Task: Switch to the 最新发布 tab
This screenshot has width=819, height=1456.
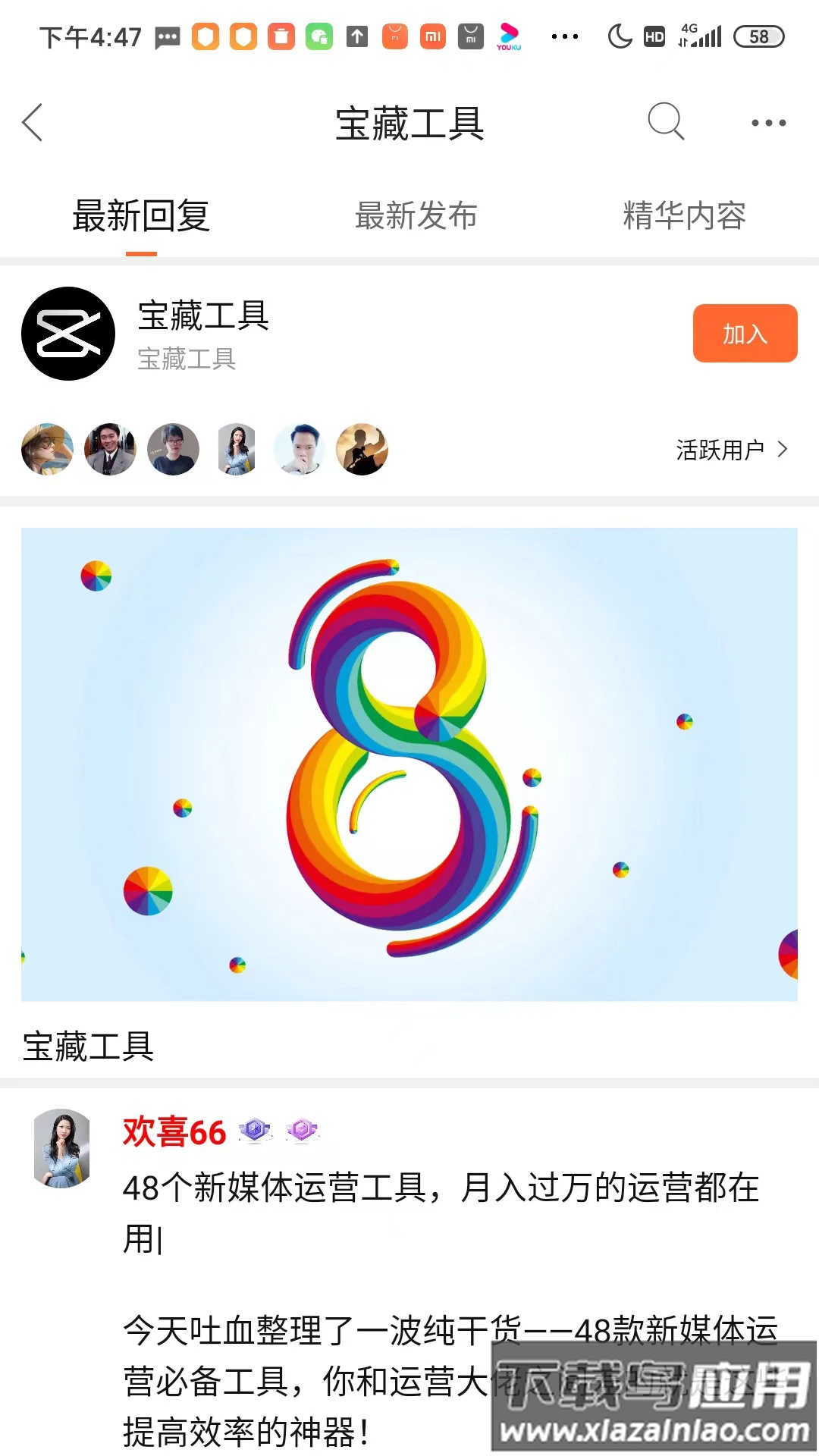Action: pyautogui.click(x=416, y=216)
